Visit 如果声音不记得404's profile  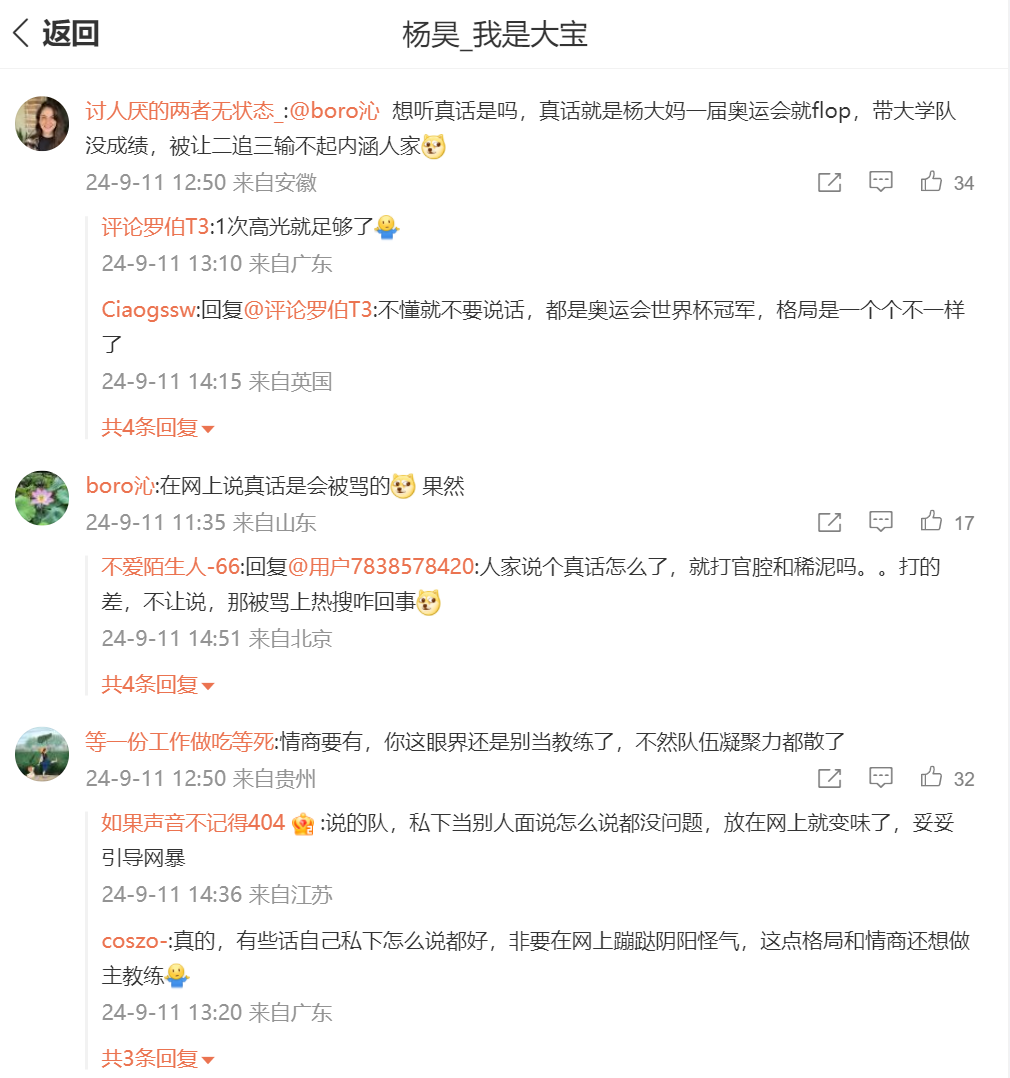tap(193, 823)
